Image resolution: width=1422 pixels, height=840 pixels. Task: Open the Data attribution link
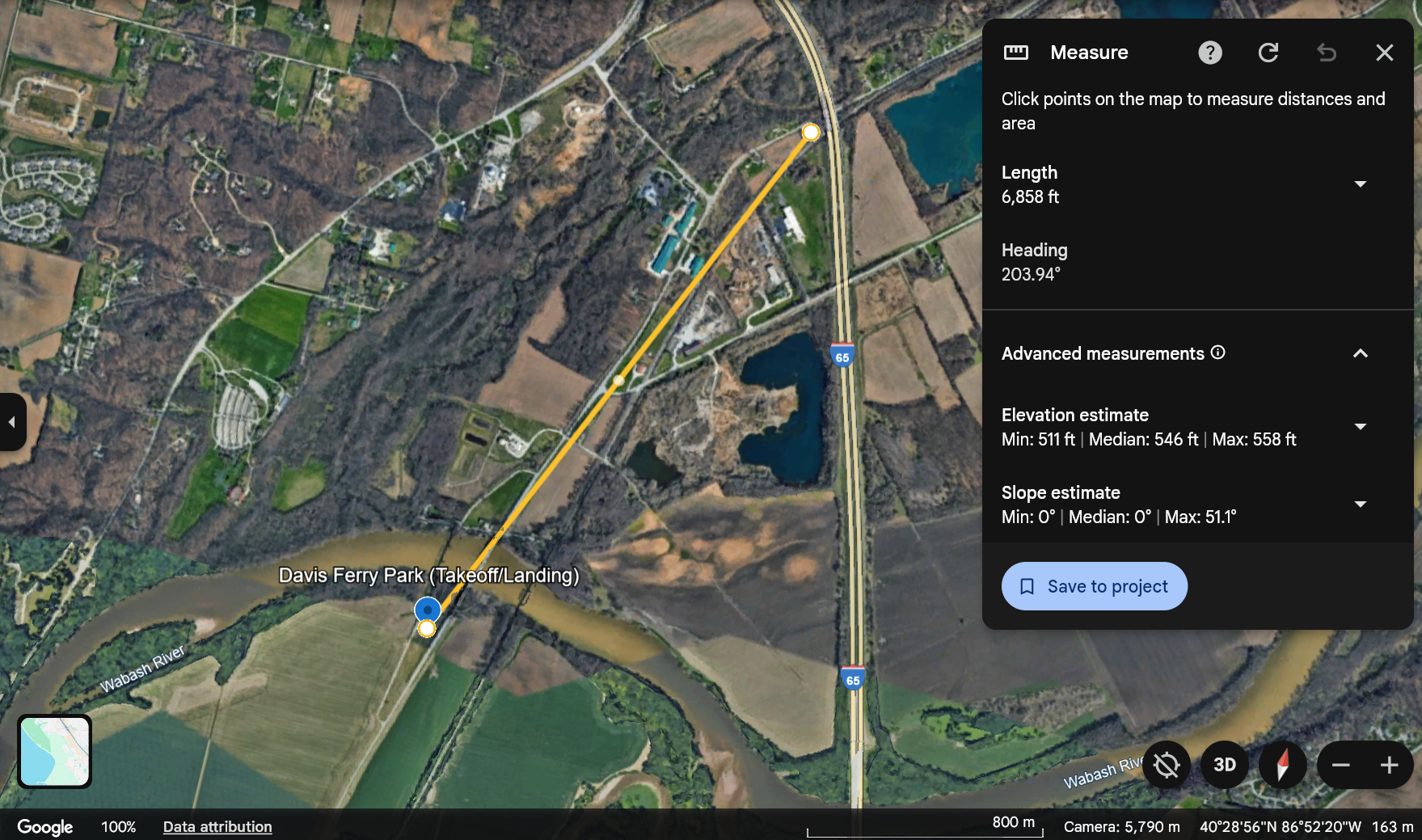217,826
